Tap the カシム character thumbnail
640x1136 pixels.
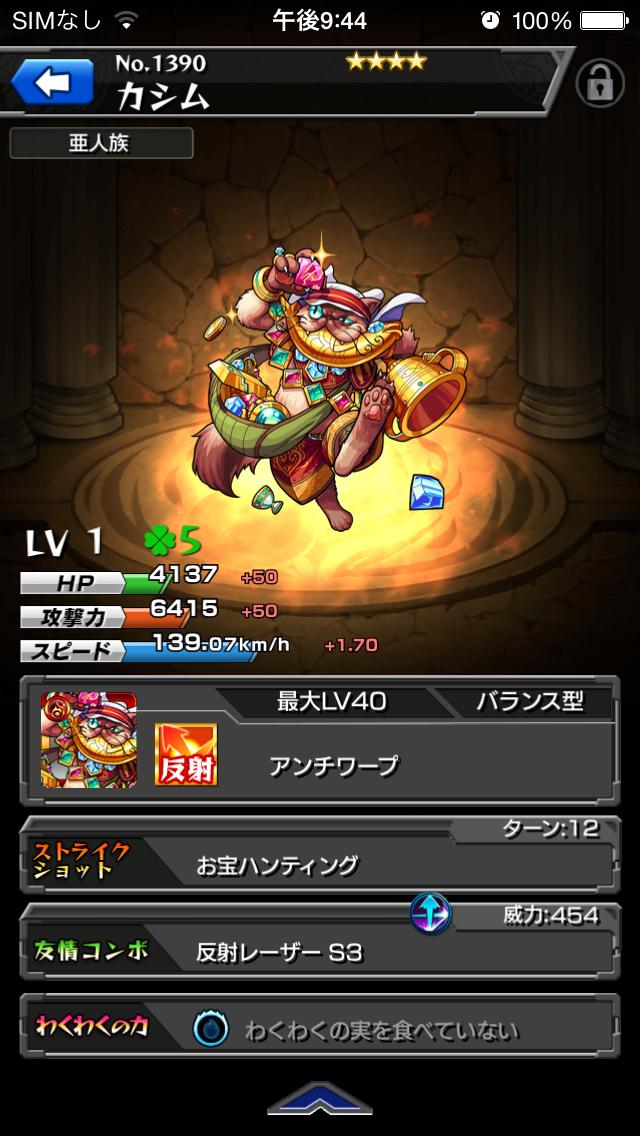coord(89,740)
